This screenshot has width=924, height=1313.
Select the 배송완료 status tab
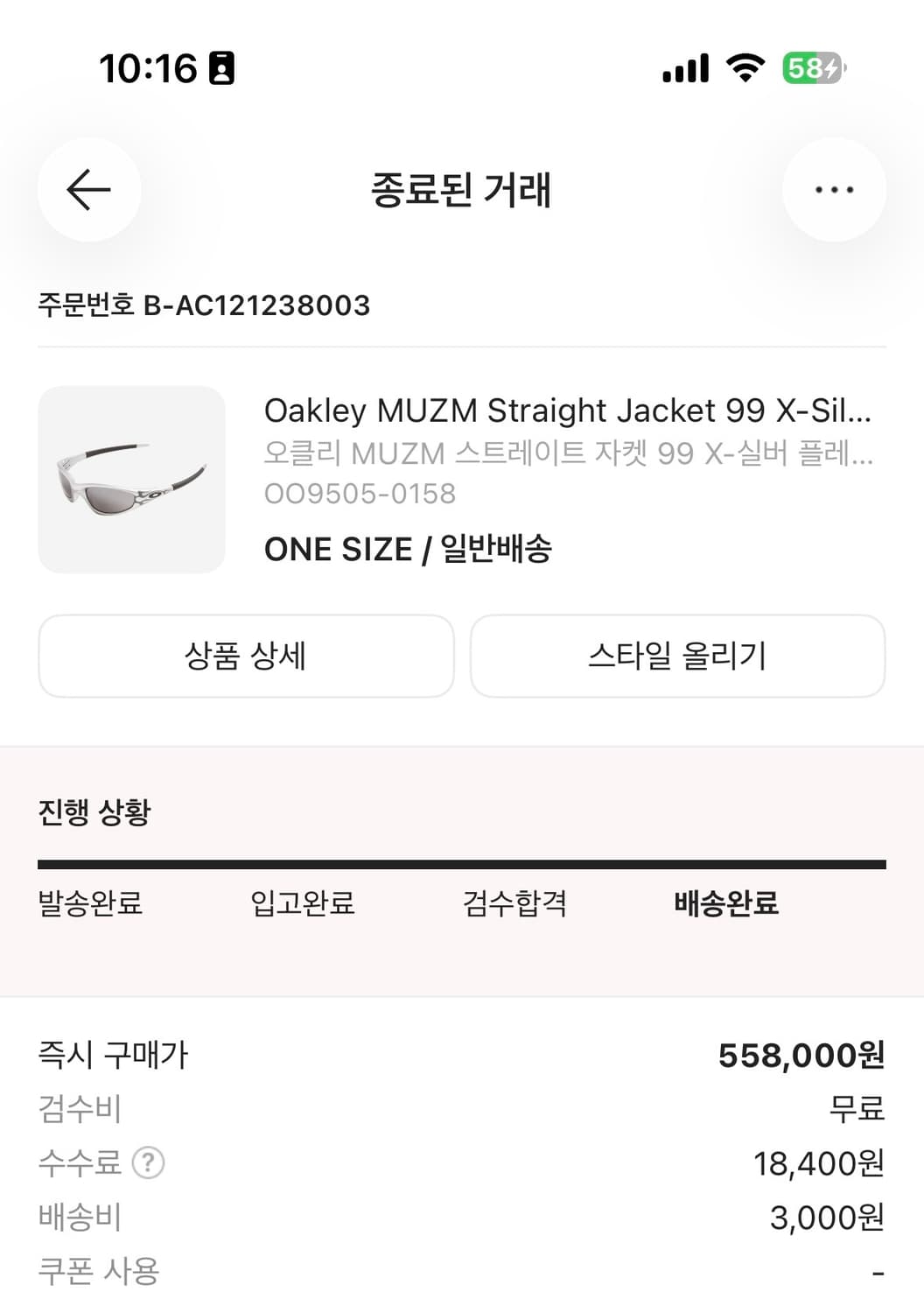(725, 905)
